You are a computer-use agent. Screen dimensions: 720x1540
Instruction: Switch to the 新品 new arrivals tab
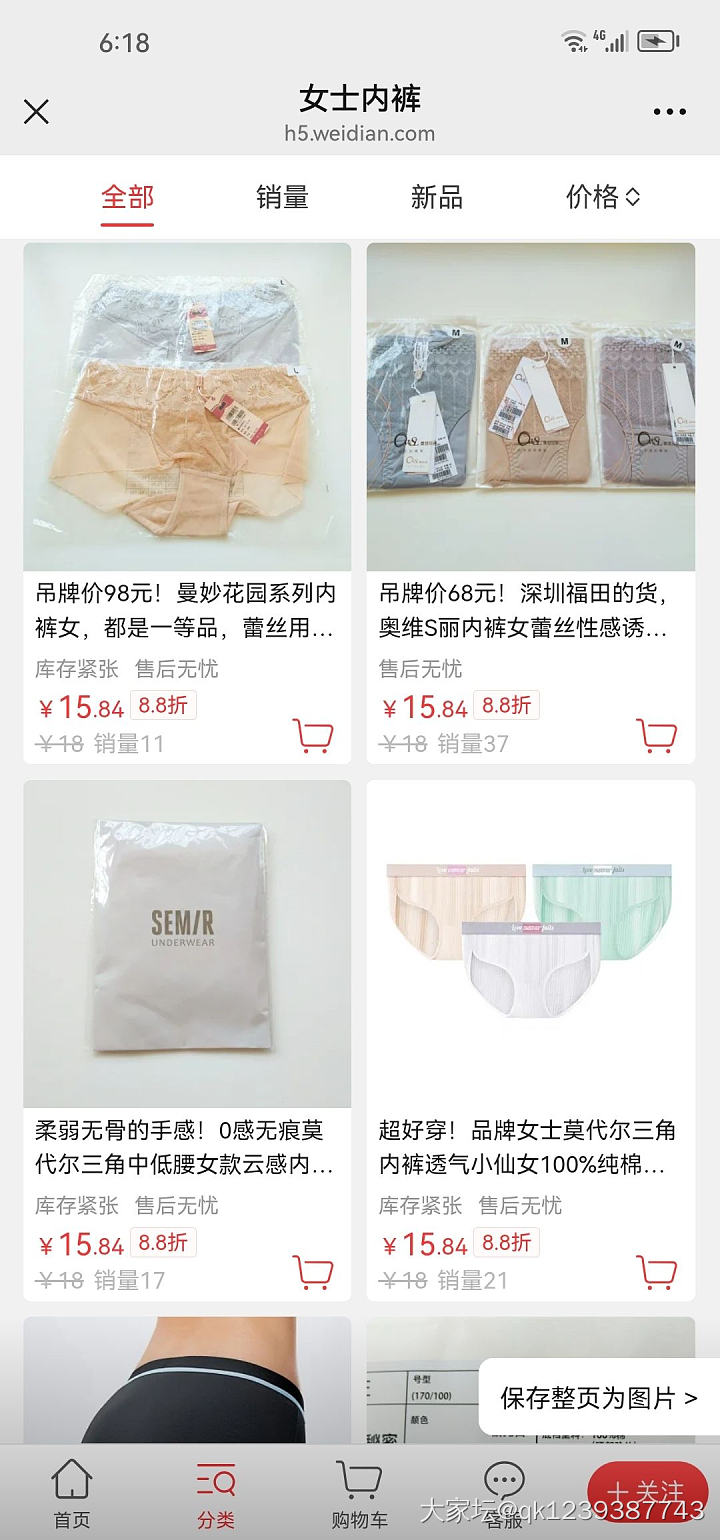[x=437, y=197]
